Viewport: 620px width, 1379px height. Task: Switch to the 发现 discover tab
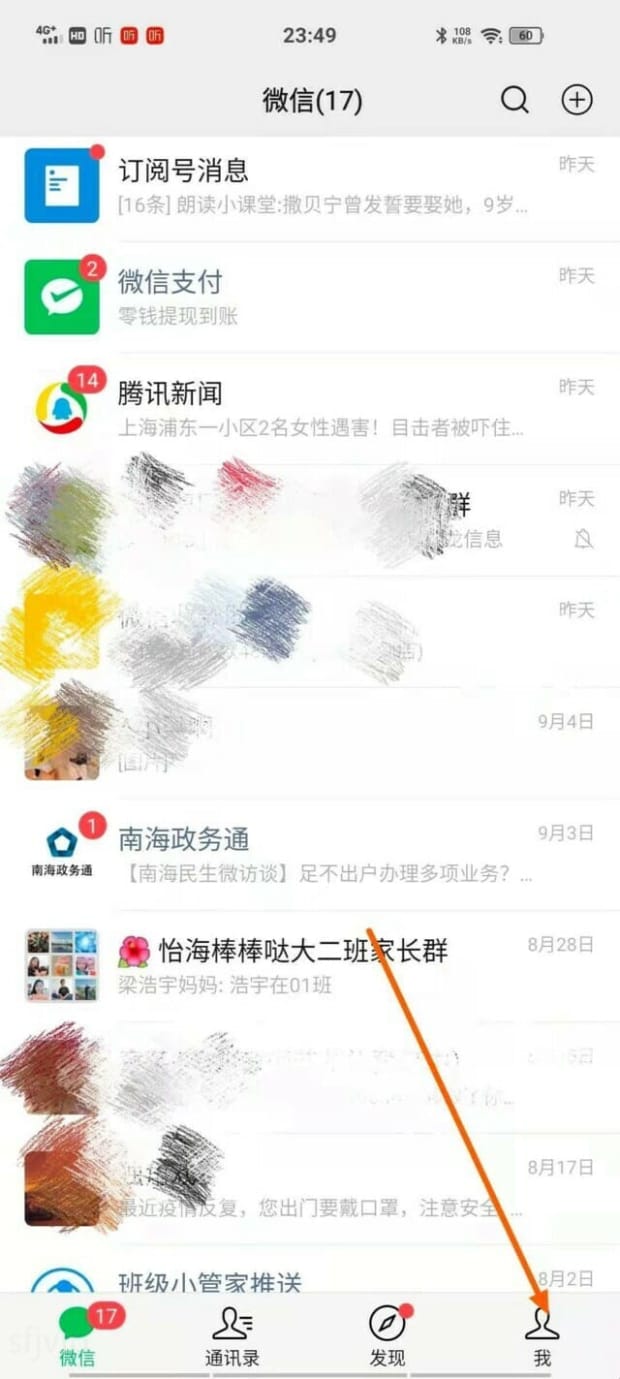(387, 1336)
